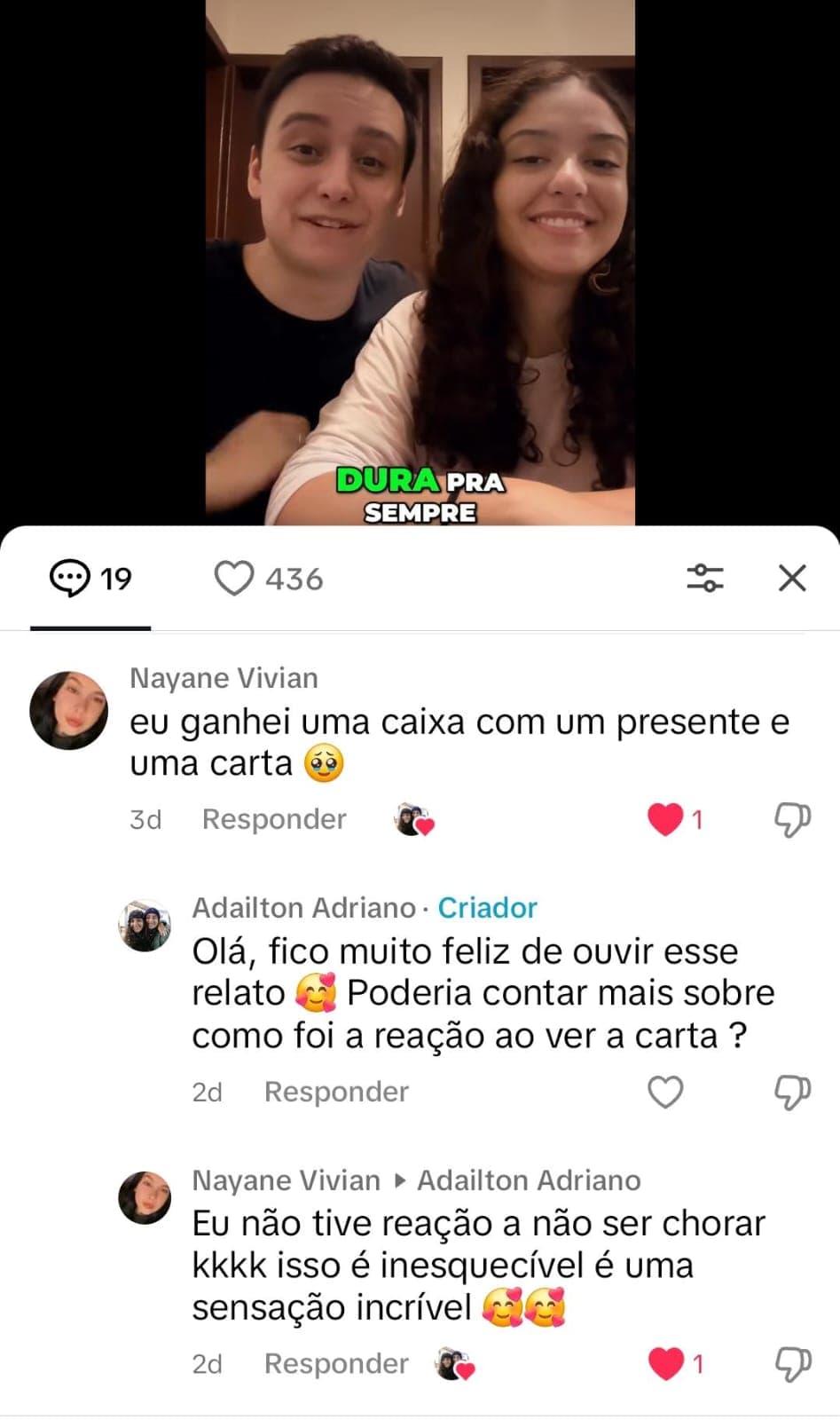Like Nayane Vivian's comment about the caixa

(x=665, y=819)
